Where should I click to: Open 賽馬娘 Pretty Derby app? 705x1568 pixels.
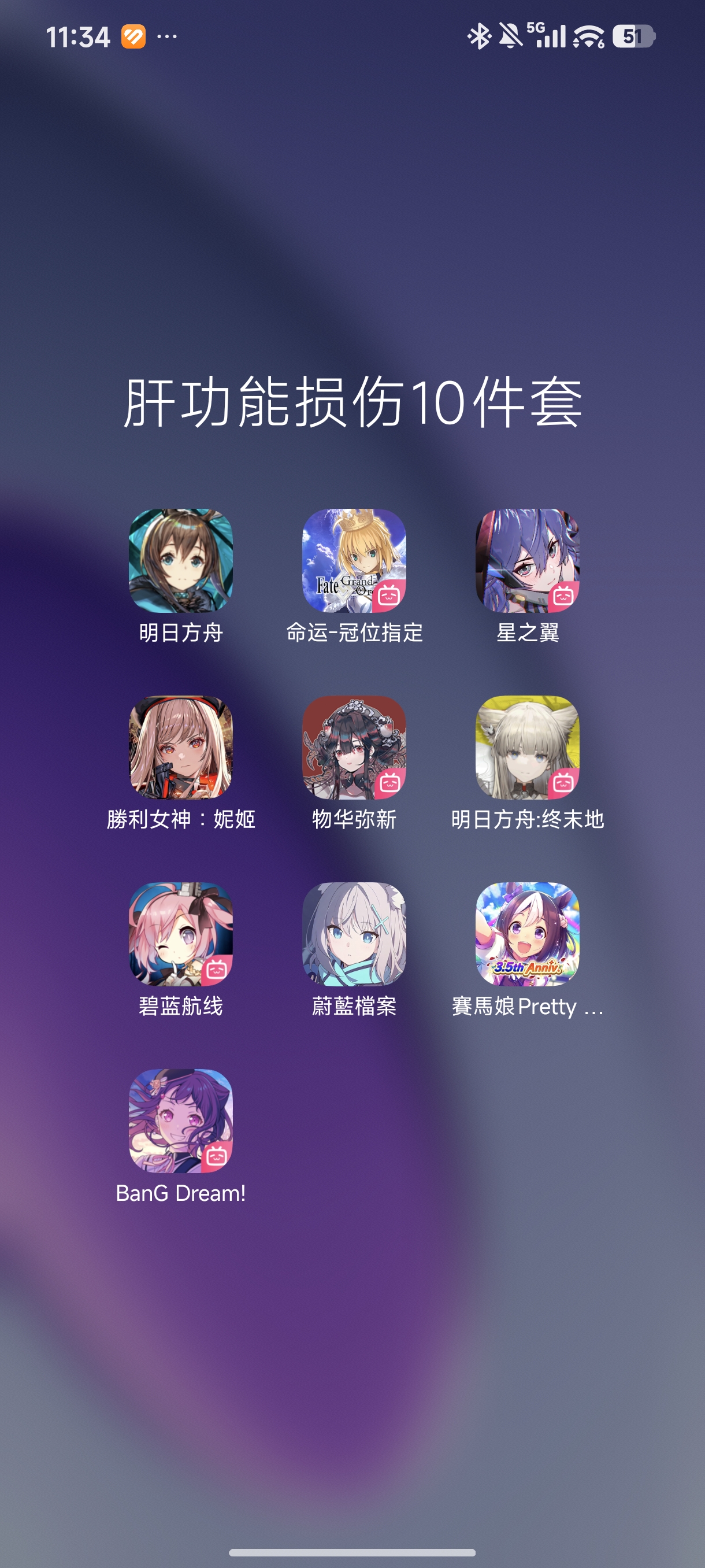coord(528,934)
